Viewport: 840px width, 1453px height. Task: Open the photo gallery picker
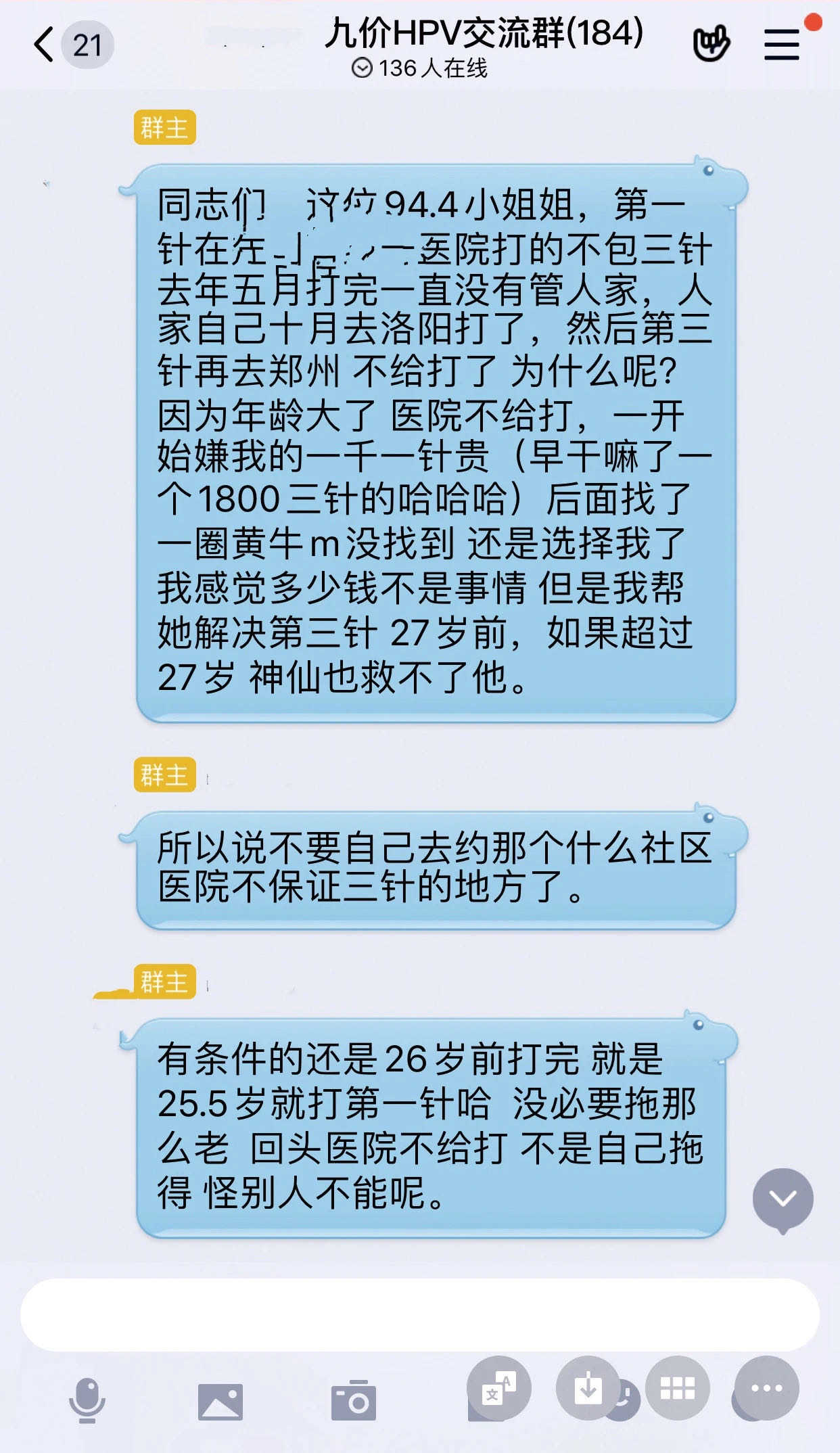220,1402
